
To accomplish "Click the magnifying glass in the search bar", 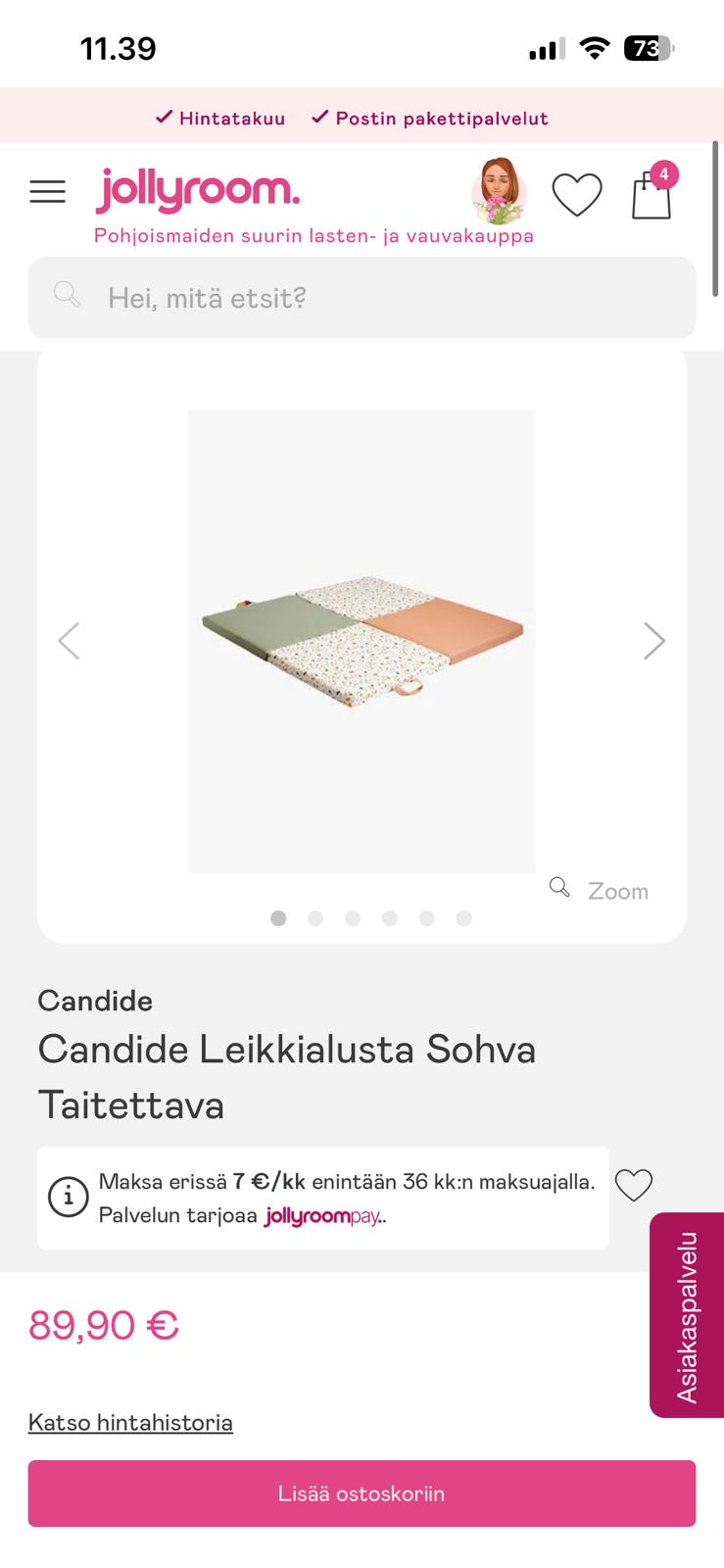I will (x=65, y=297).
